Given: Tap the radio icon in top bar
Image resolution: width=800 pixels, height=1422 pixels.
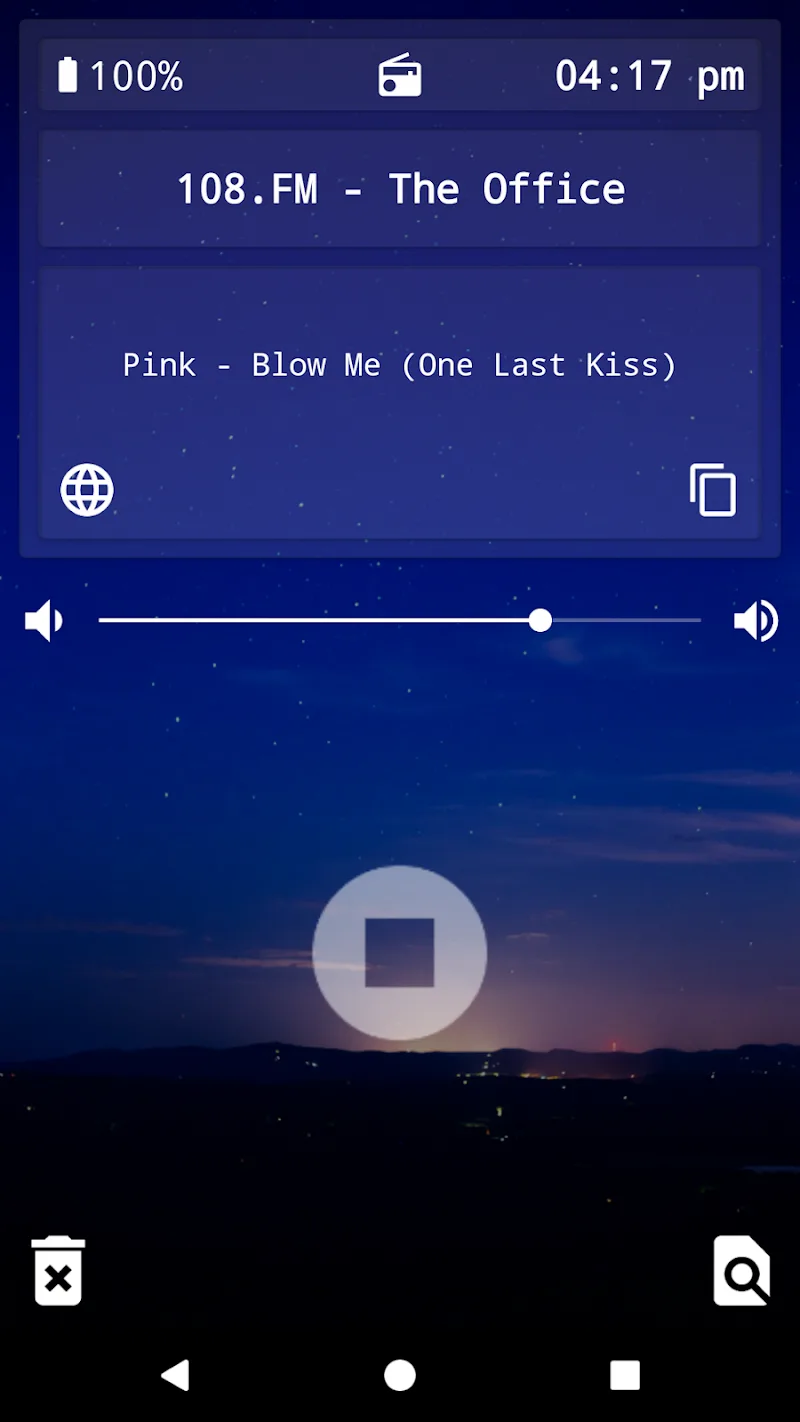Looking at the screenshot, I should click(x=400, y=76).
